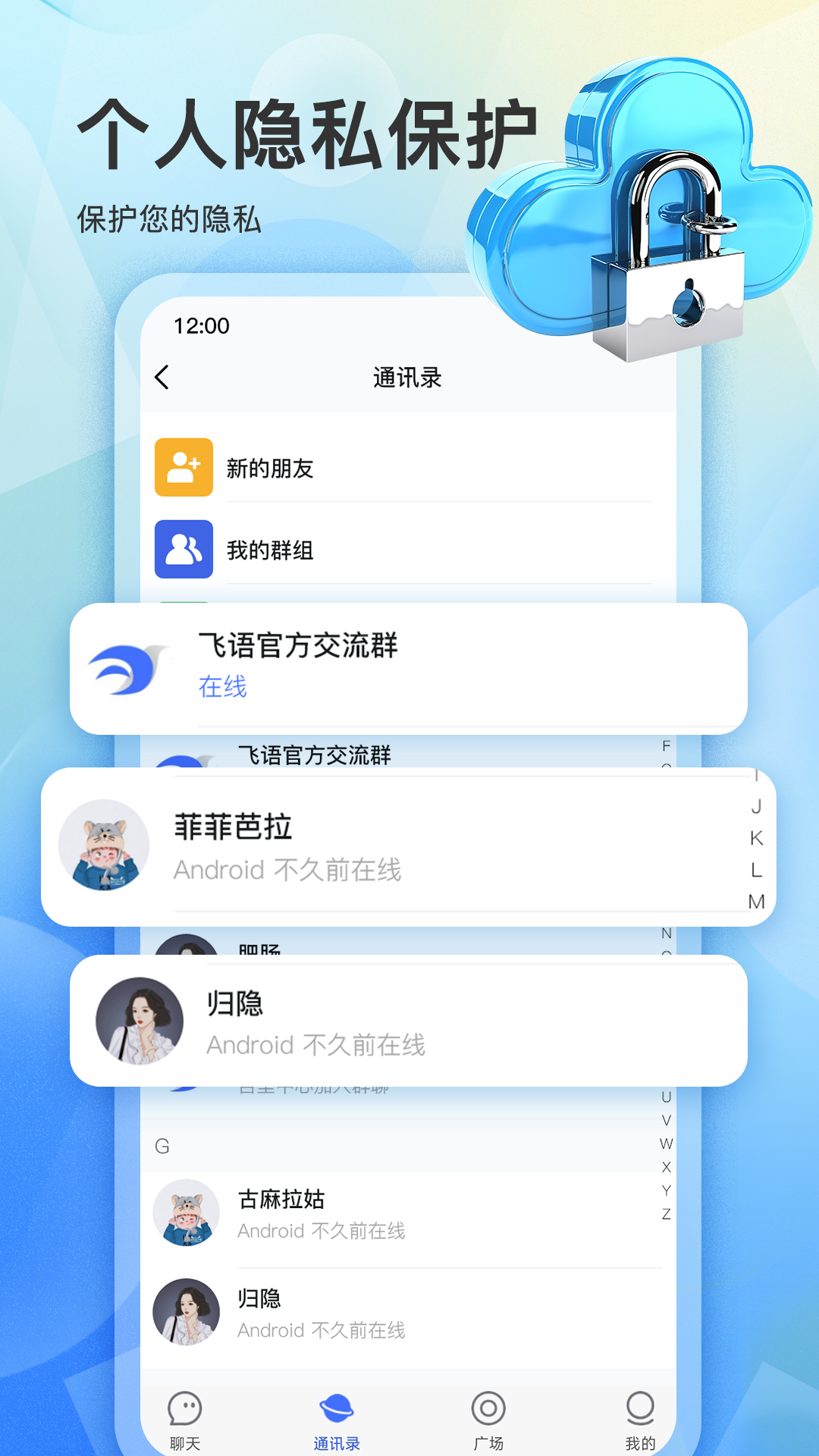Screen dimensions: 819x1456
Task: Click the 在线 online status link
Action: point(221,689)
